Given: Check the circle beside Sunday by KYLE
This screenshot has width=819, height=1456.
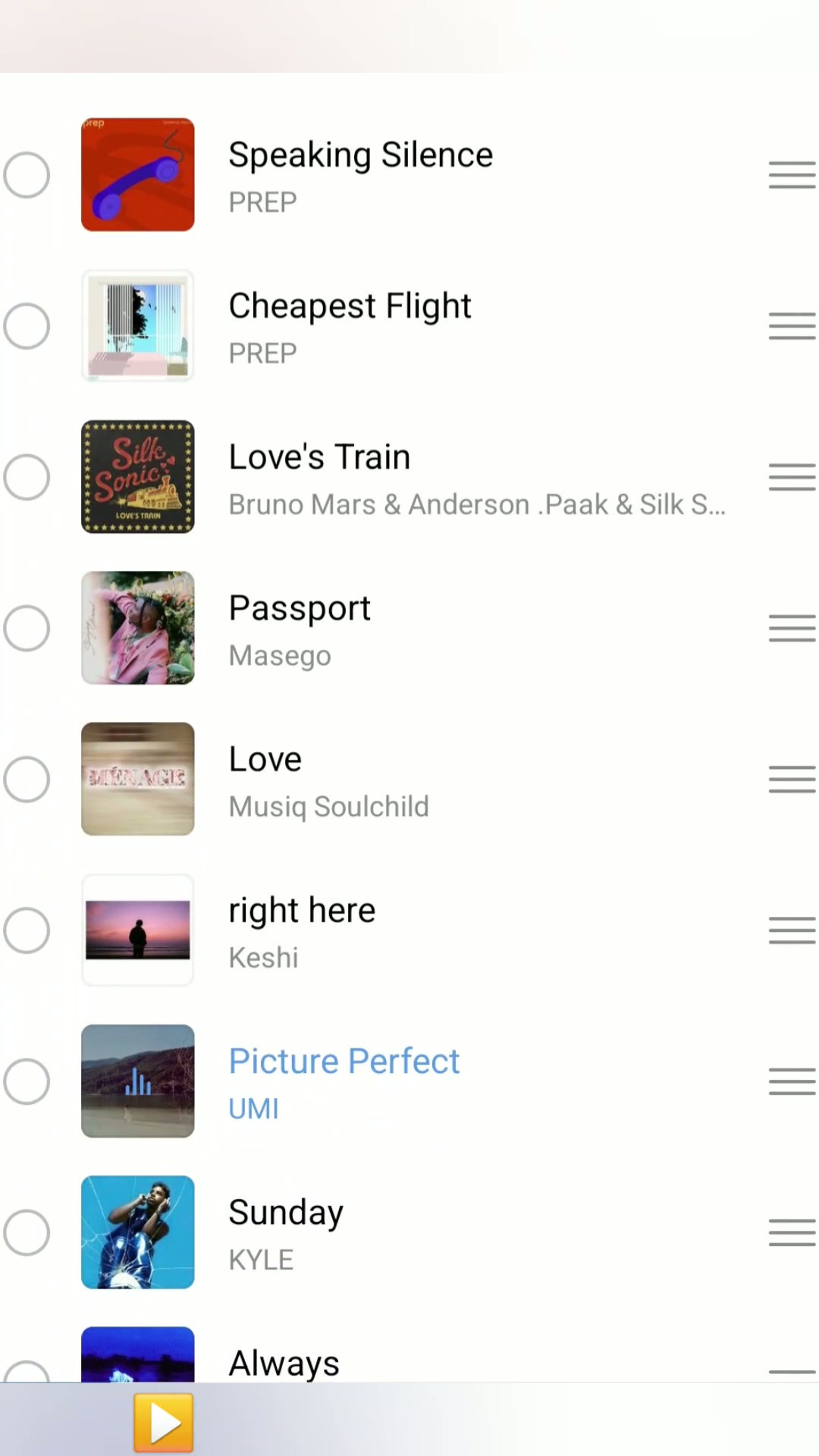Looking at the screenshot, I should click(x=27, y=1232).
